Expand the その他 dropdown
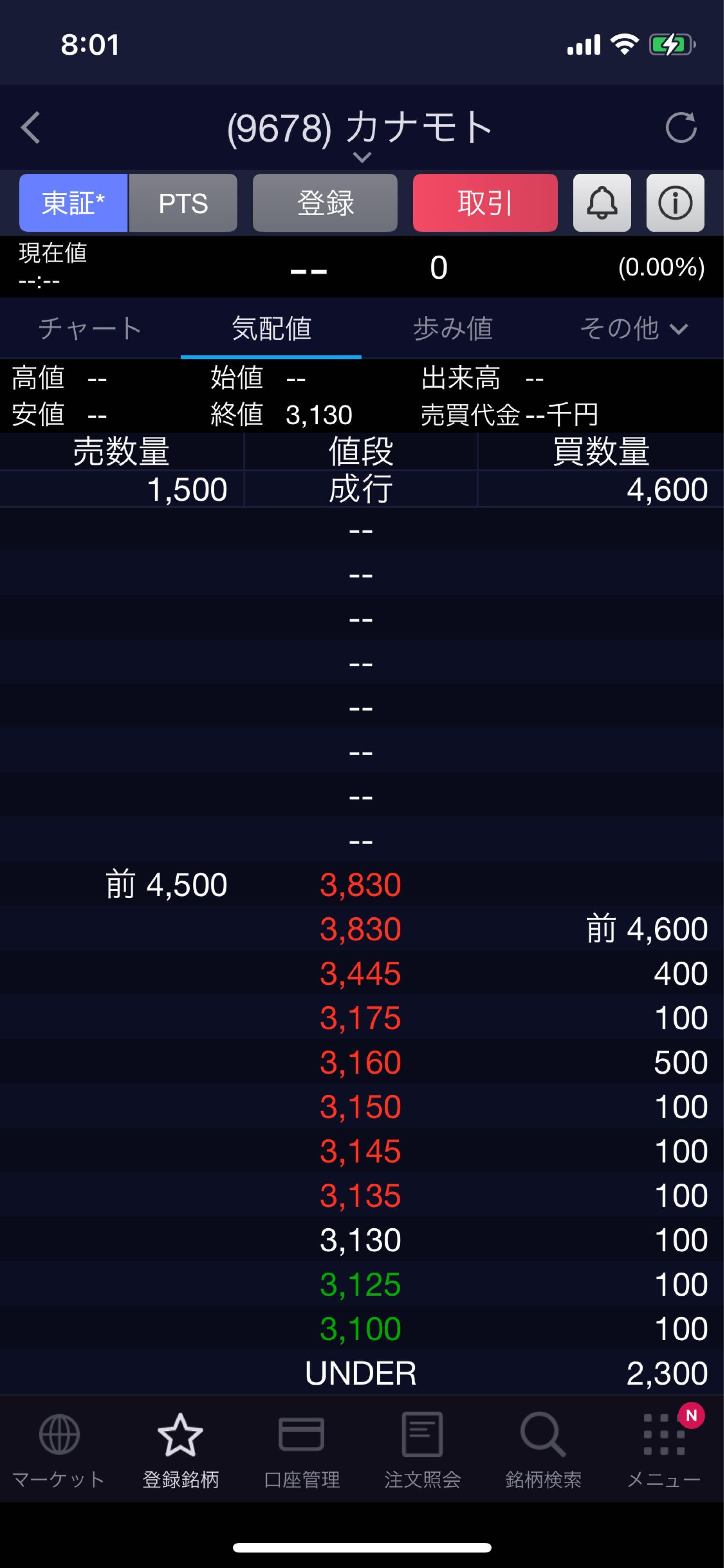Screen dimensions: 724x1568 click(x=633, y=329)
